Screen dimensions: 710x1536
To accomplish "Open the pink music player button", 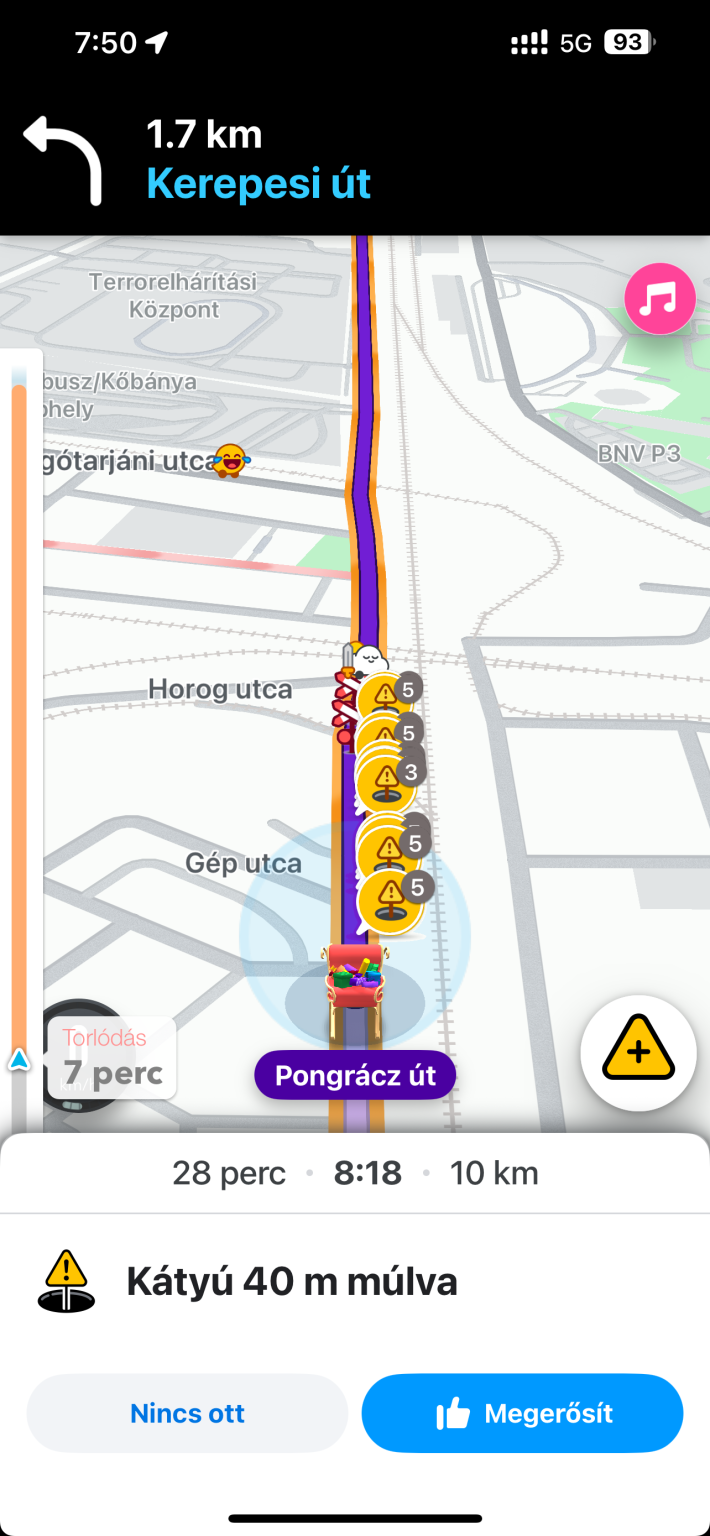I will coord(660,298).
